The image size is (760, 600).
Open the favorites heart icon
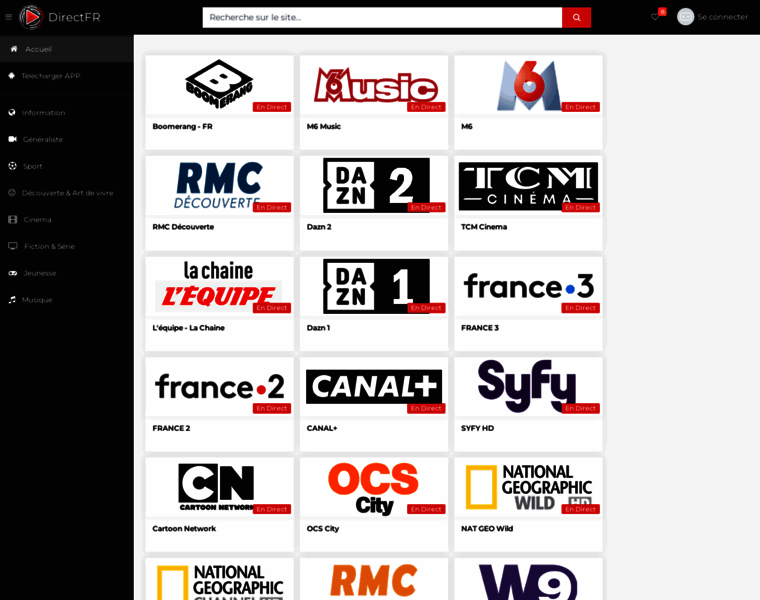coord(655,17)
